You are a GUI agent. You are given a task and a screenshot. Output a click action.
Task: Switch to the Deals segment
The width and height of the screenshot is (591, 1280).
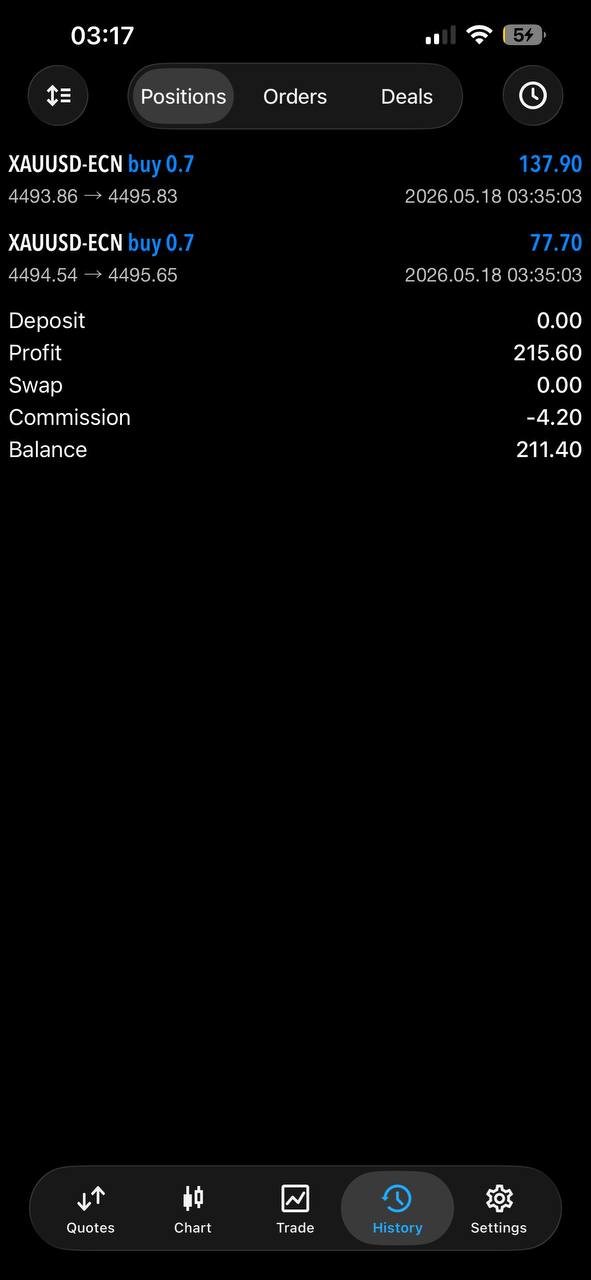pyautogui.click(x=407, y=97)
